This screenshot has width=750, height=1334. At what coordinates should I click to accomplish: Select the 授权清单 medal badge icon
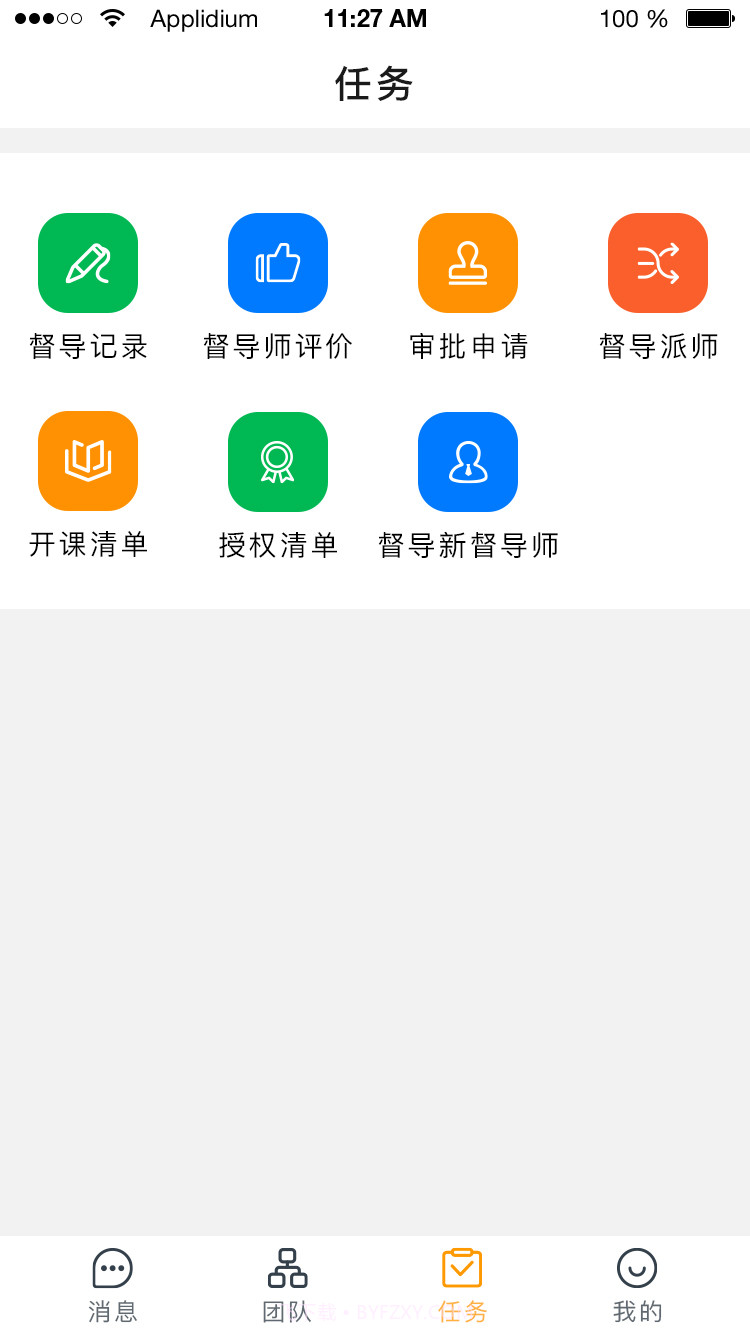pos(278,461)
